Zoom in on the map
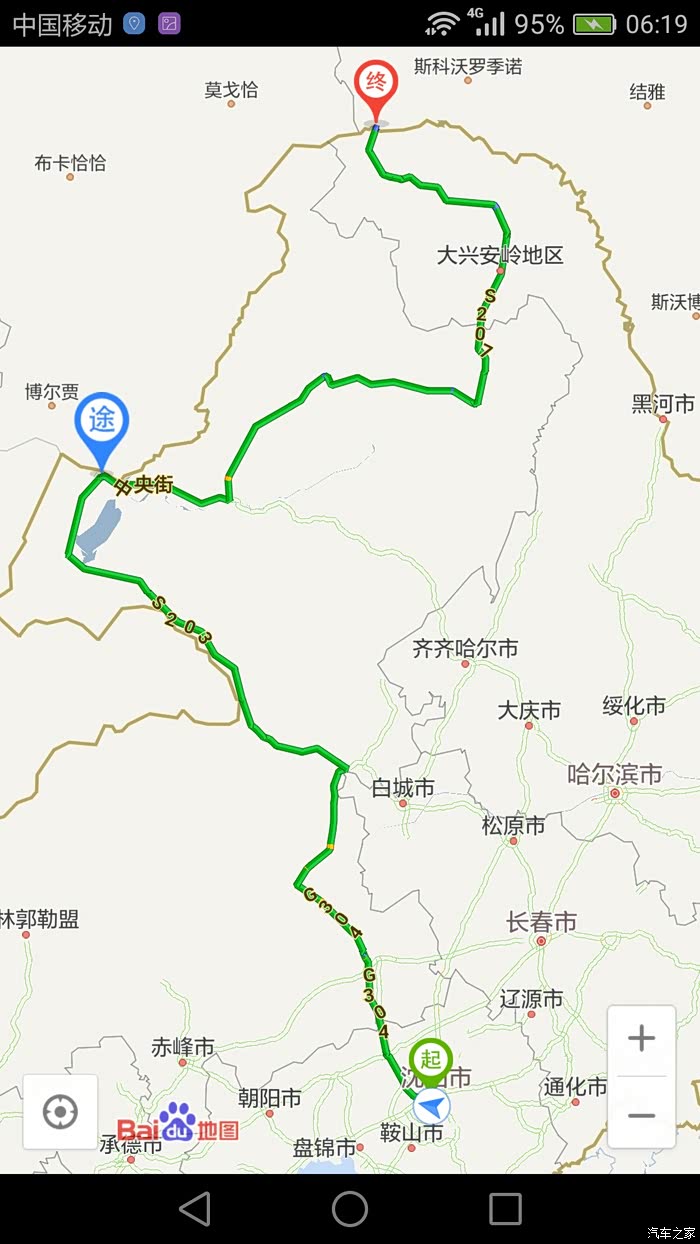Viewport: 700px width, 1244px height. click(x=641, y=1039)
